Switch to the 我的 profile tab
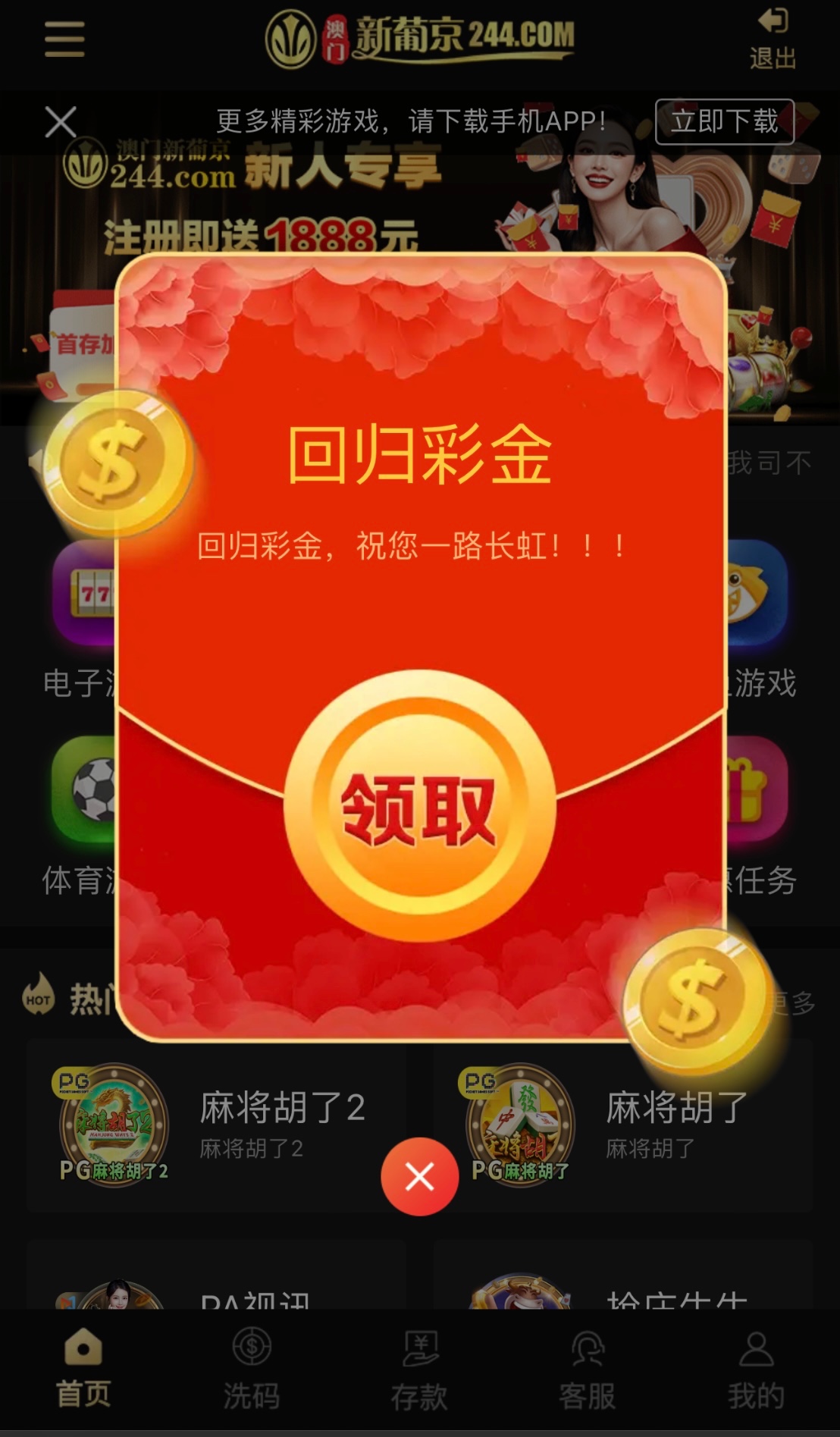The image size is (840, 1437). (756, 1370)
